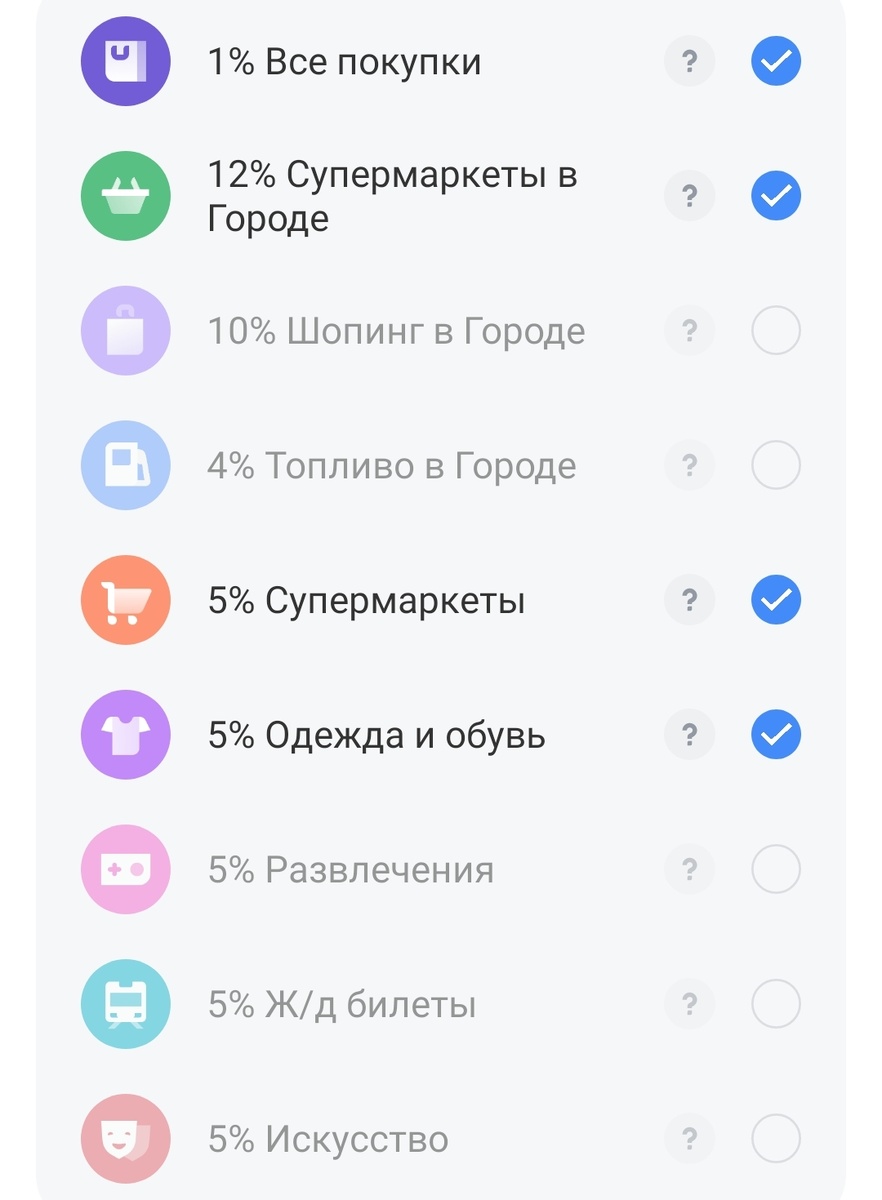Open help for Все покупки category
Image resolution: width=882 pixels, height=1200 pixels.
[x=689, y=61]
